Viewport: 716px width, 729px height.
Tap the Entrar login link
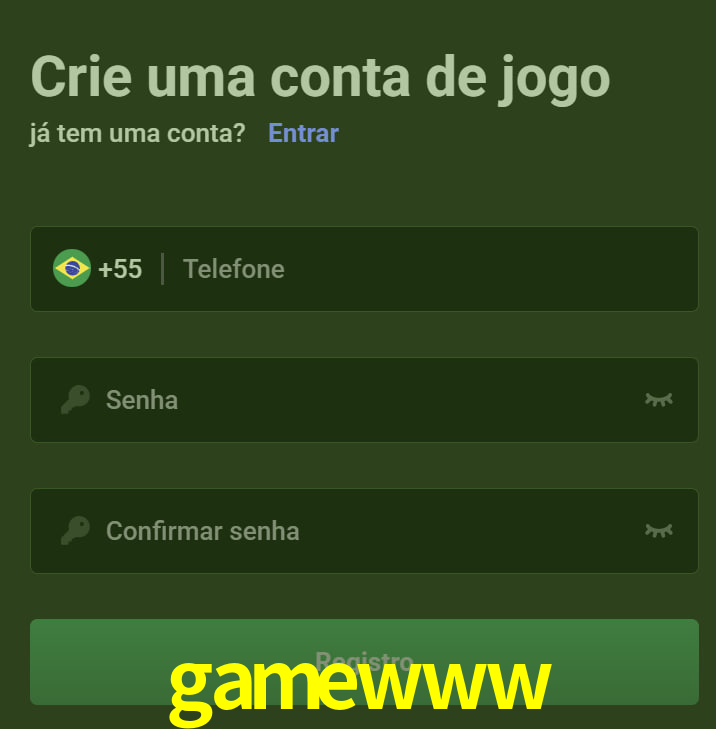tap(303, 133)
